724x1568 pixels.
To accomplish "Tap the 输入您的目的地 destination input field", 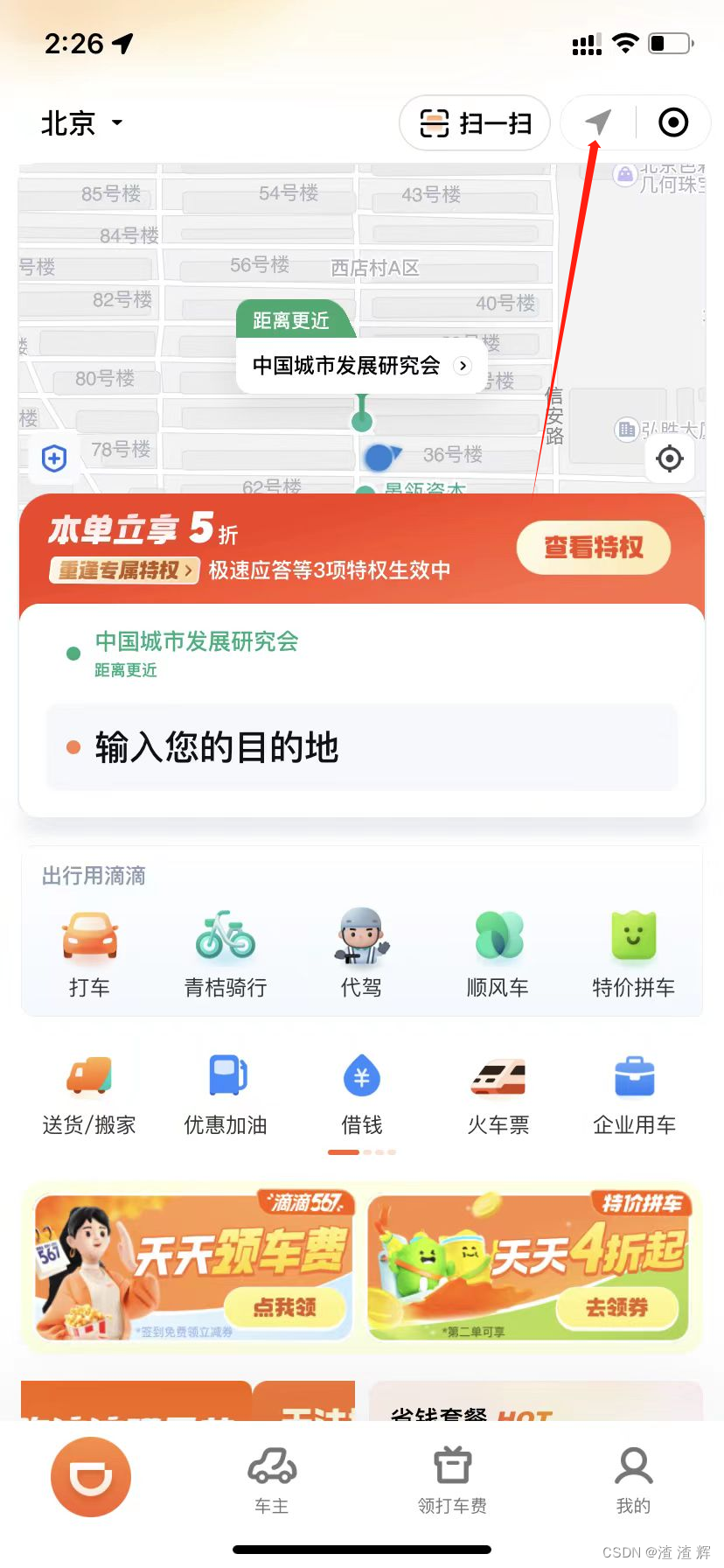I will pos(361,748).
